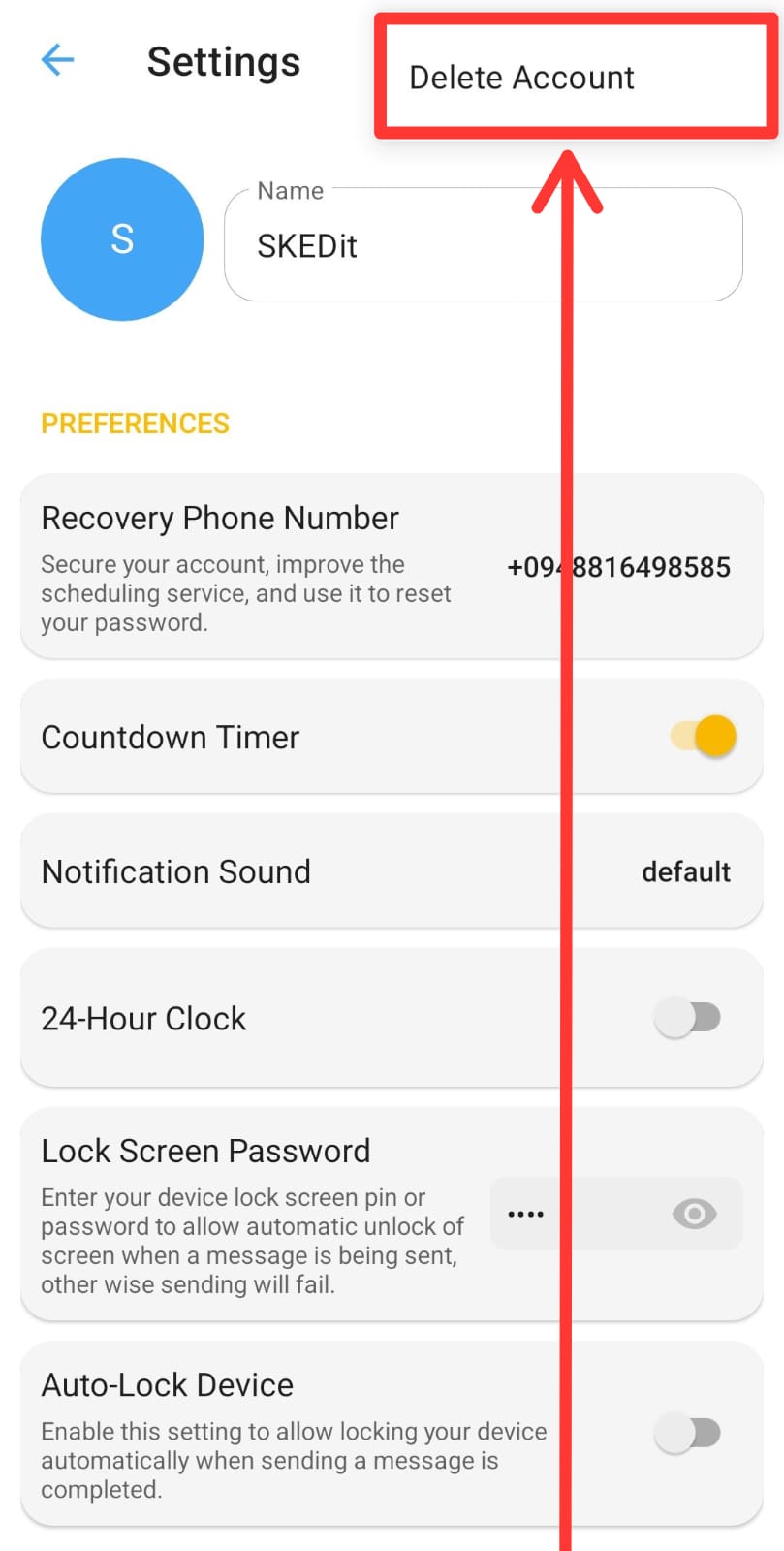The width and height of the screenshot is (784, 1551).
Task: Enable Auto-Lock Device
Action: pyautogui.click(x=688, y=1433)
